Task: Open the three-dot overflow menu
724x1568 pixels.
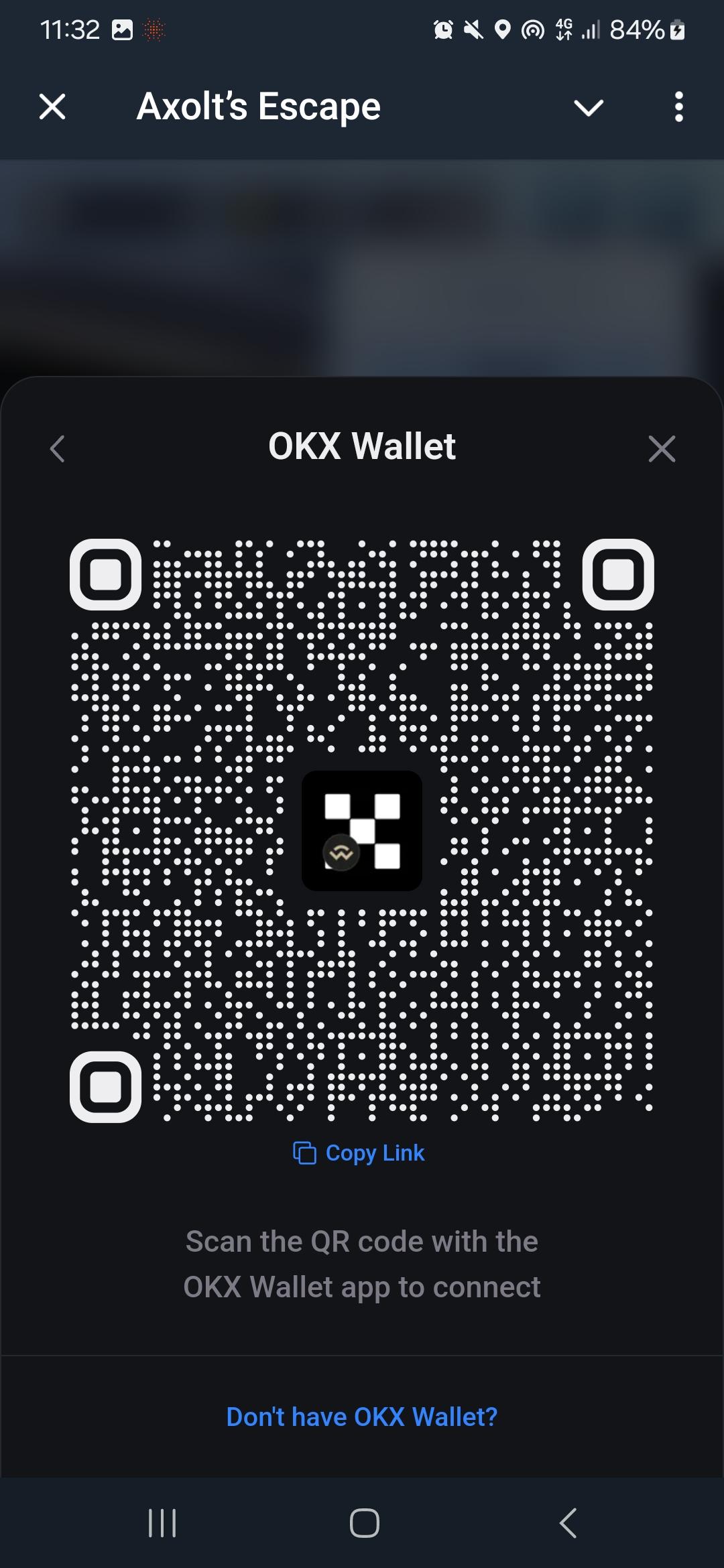Action: click(x=678, y=107)
